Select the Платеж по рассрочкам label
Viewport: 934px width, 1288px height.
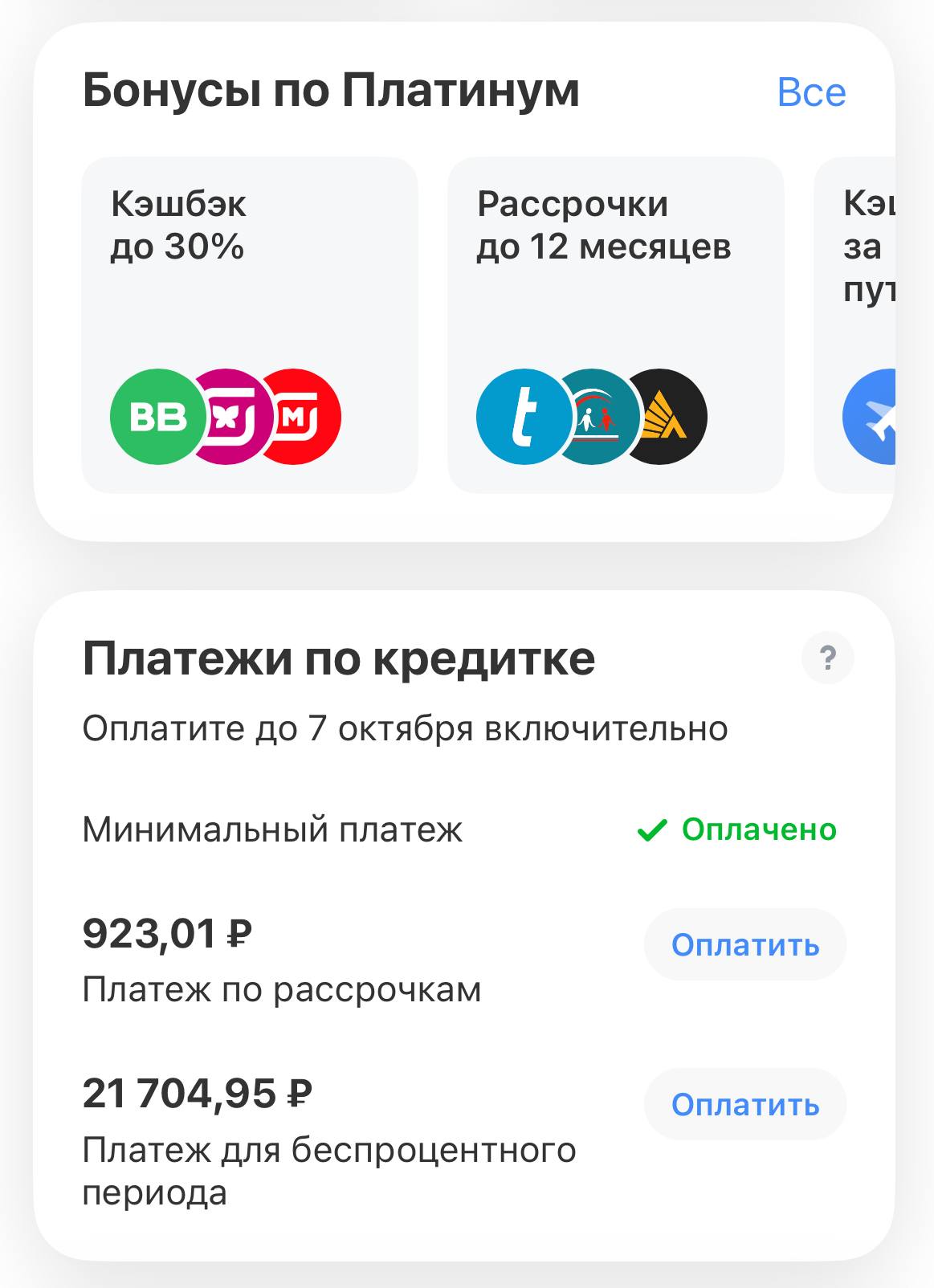point(281,989)
